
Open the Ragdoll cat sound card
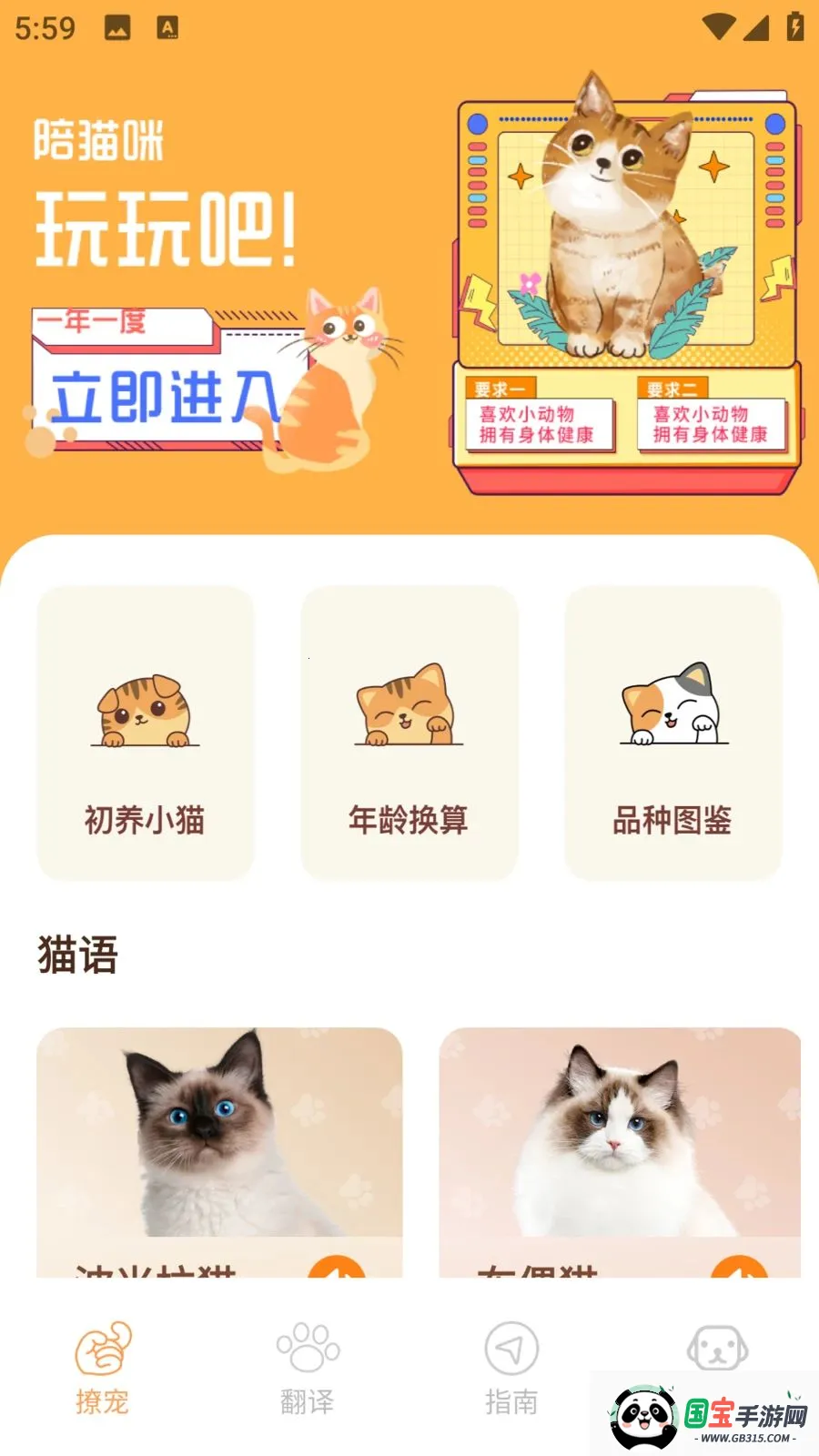[620, 1152]
